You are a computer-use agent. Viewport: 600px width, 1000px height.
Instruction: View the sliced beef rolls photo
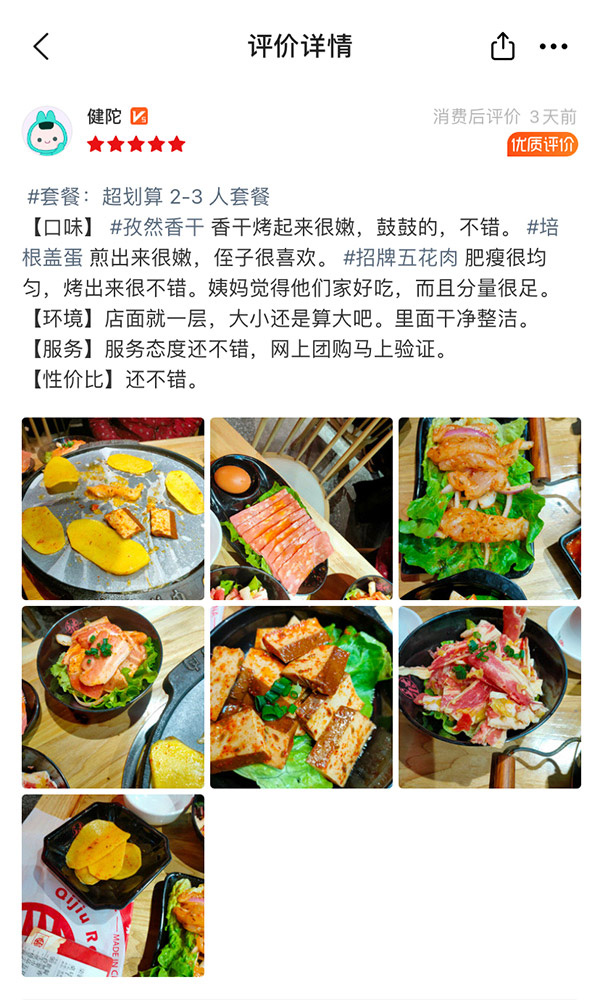tap(490, 697)
